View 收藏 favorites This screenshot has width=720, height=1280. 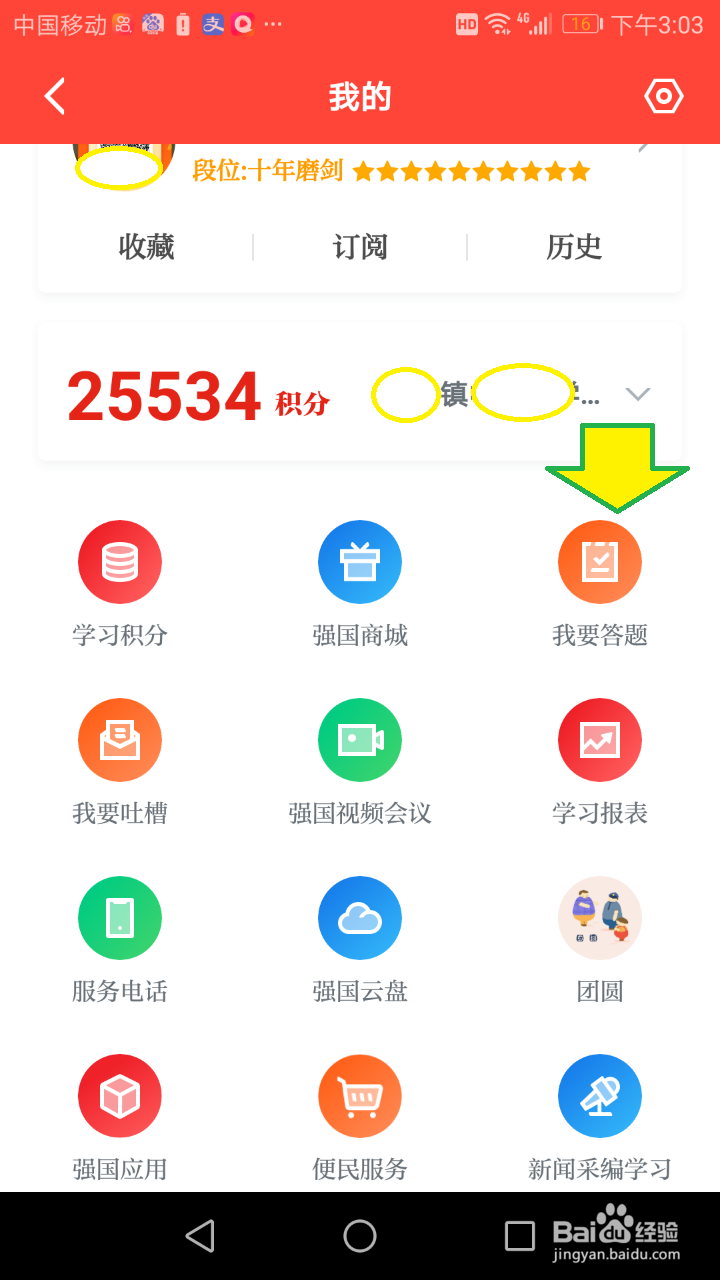(x=145, y=247)
